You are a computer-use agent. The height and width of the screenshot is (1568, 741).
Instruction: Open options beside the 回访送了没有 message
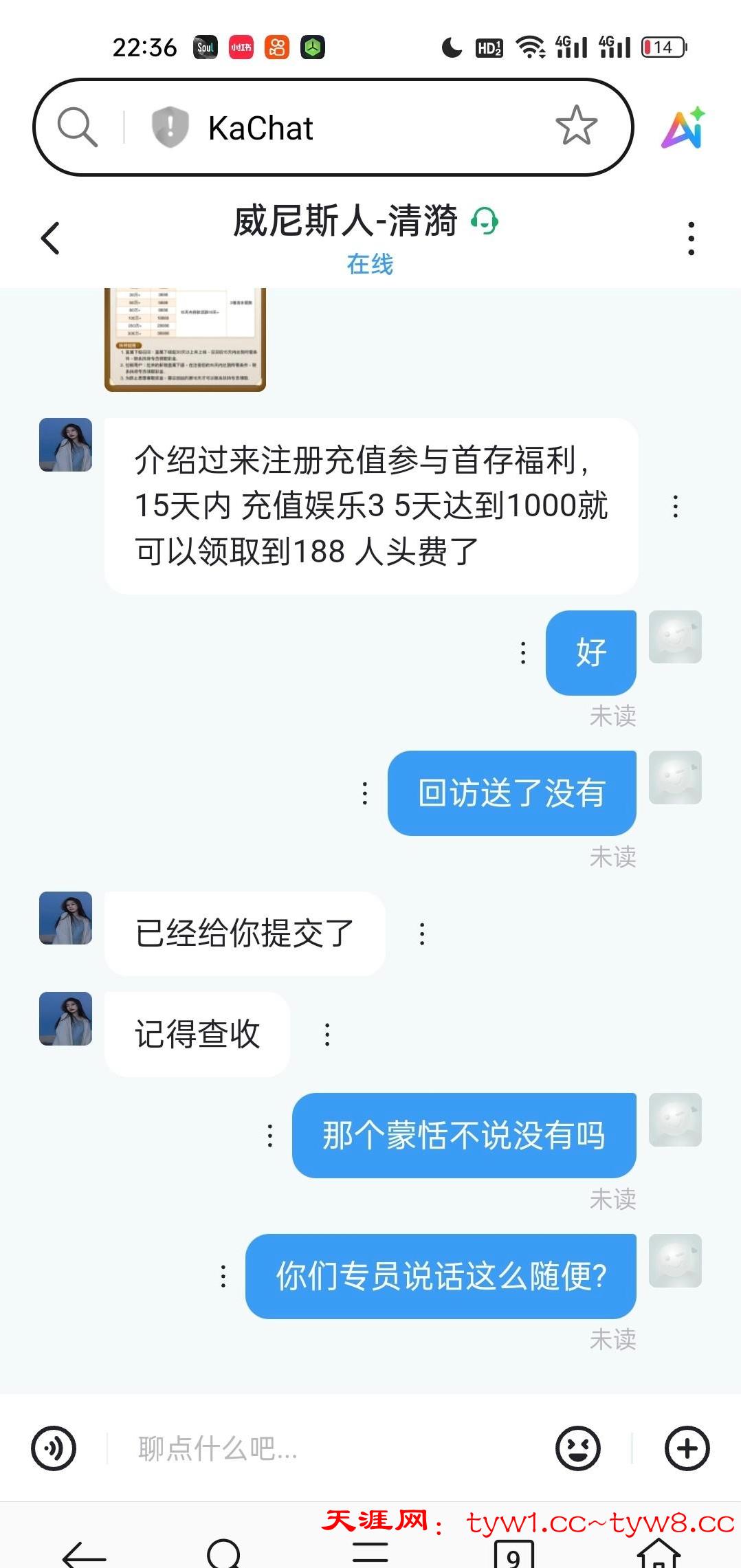click(x=365, y=793)
